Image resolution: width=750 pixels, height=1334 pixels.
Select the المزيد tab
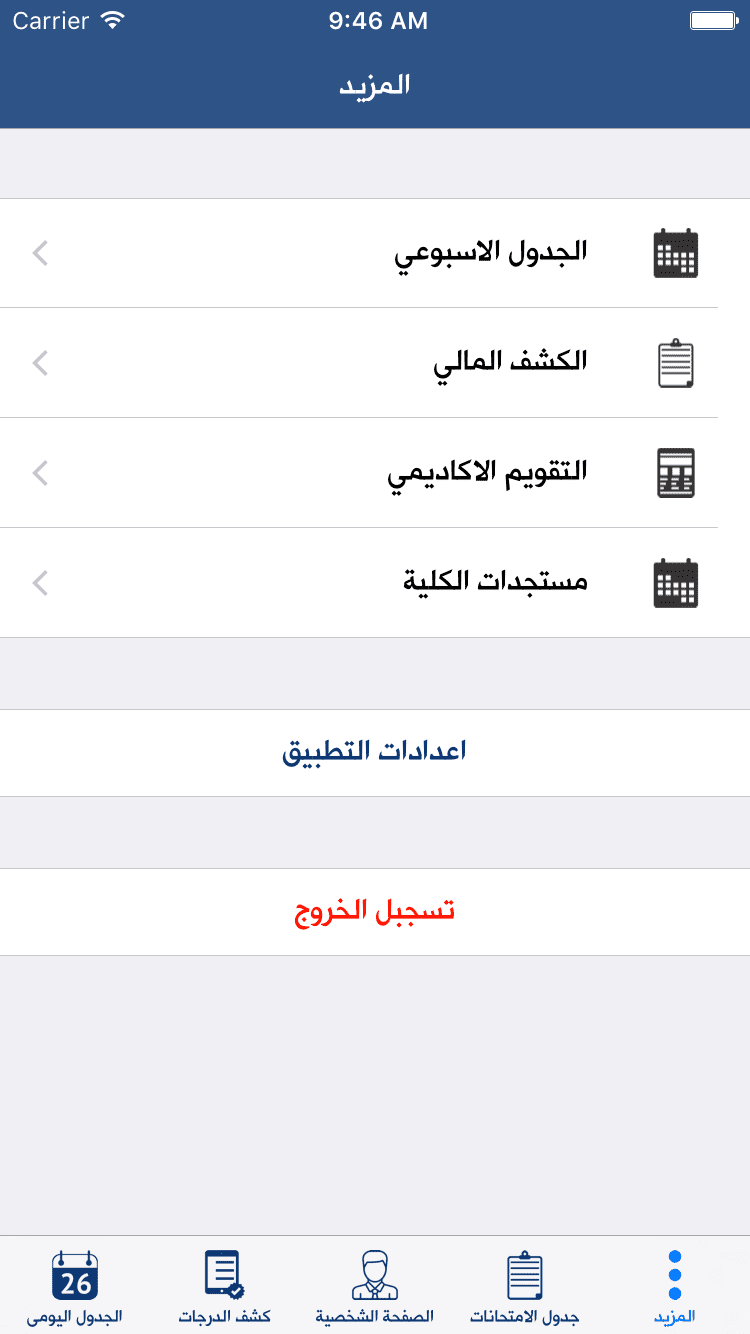675,1286
